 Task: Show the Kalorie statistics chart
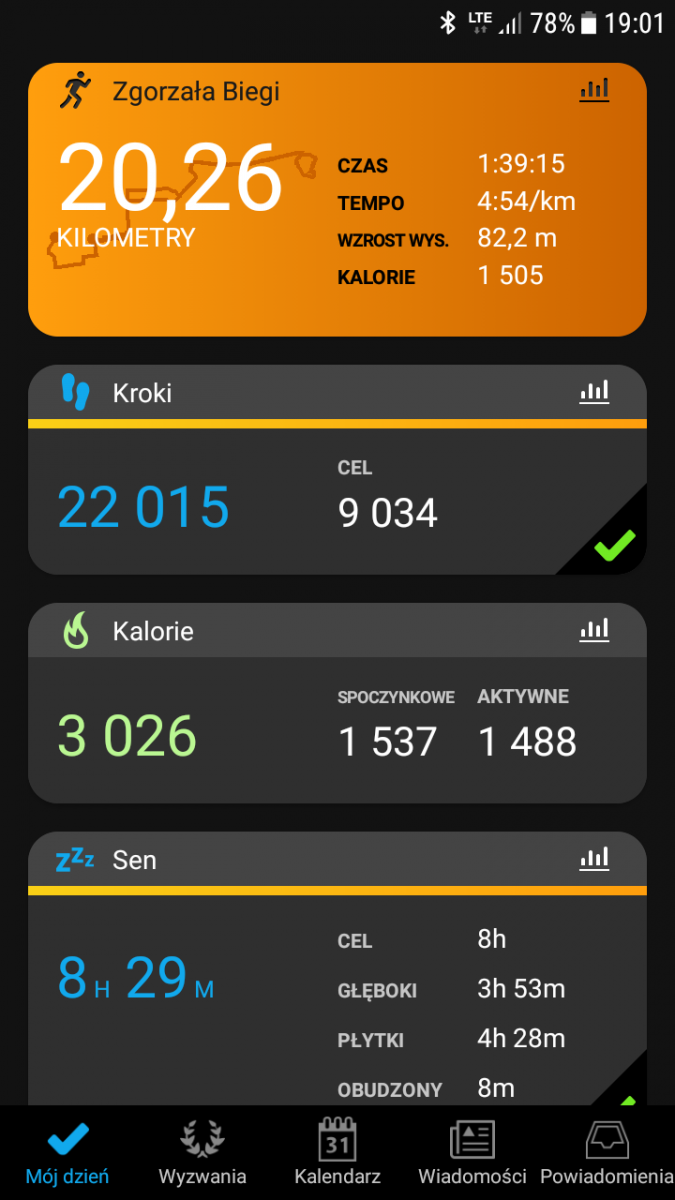[594, 629]
